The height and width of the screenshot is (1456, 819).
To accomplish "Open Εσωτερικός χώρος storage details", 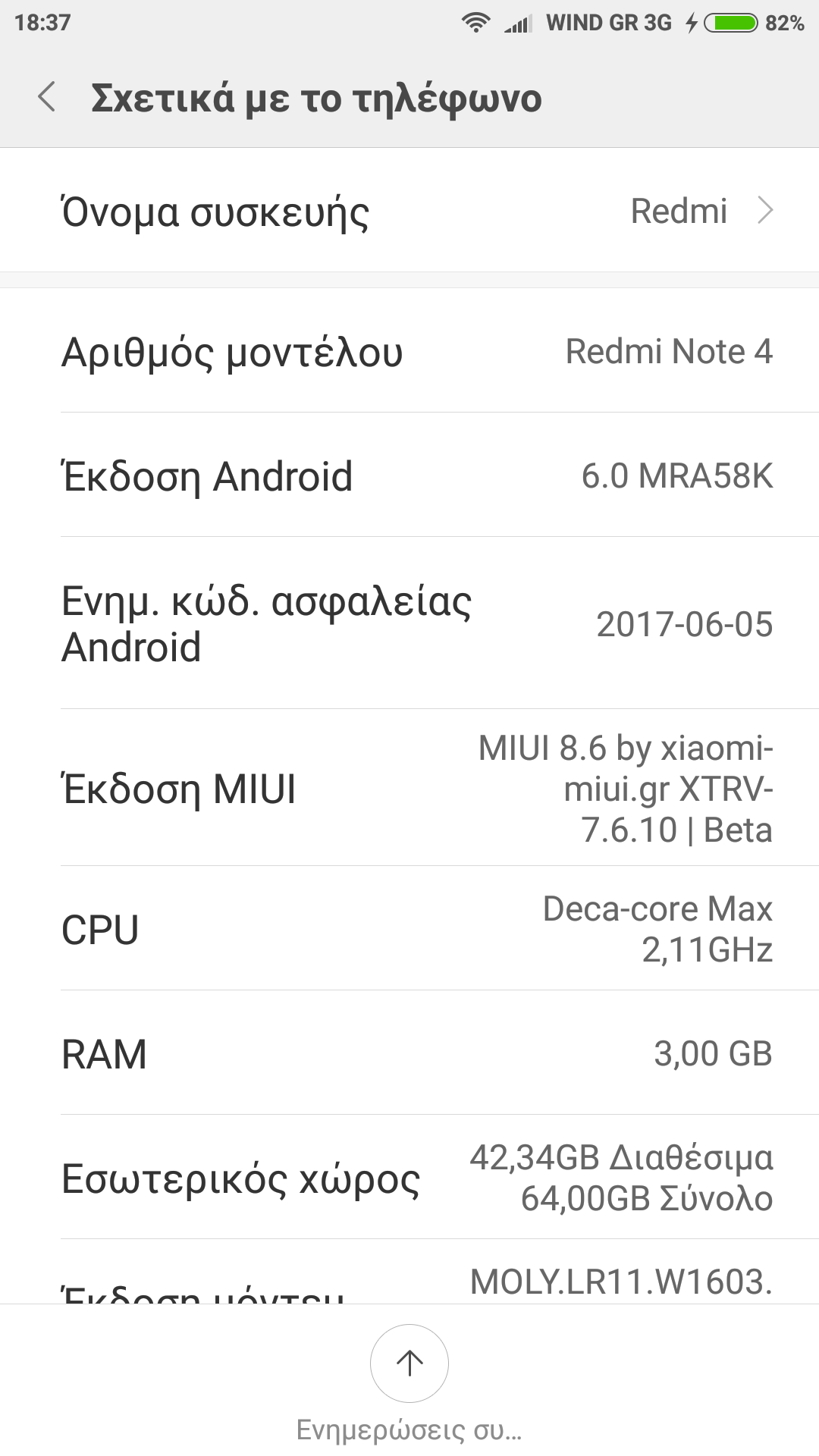I will [x=409, y=1178].
